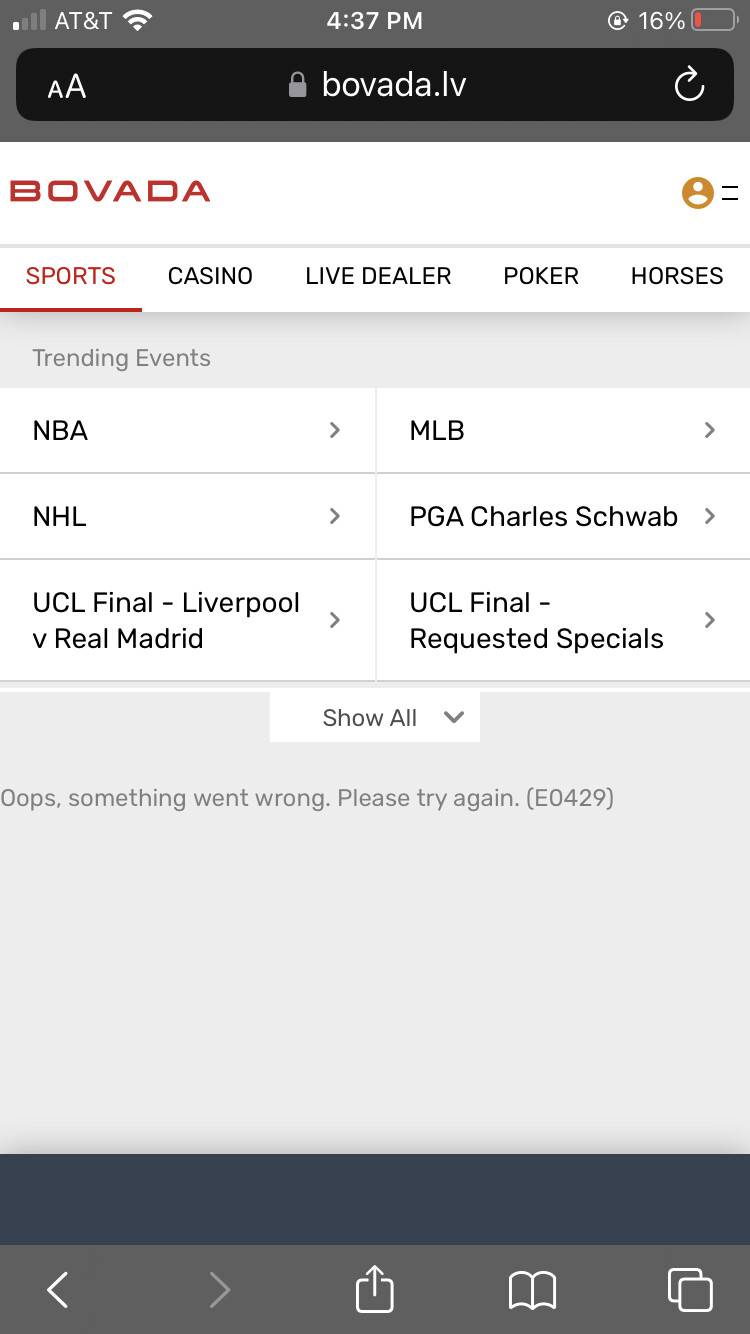Open the AA reader text options
750x1334 pixels.
pos(67,88)
